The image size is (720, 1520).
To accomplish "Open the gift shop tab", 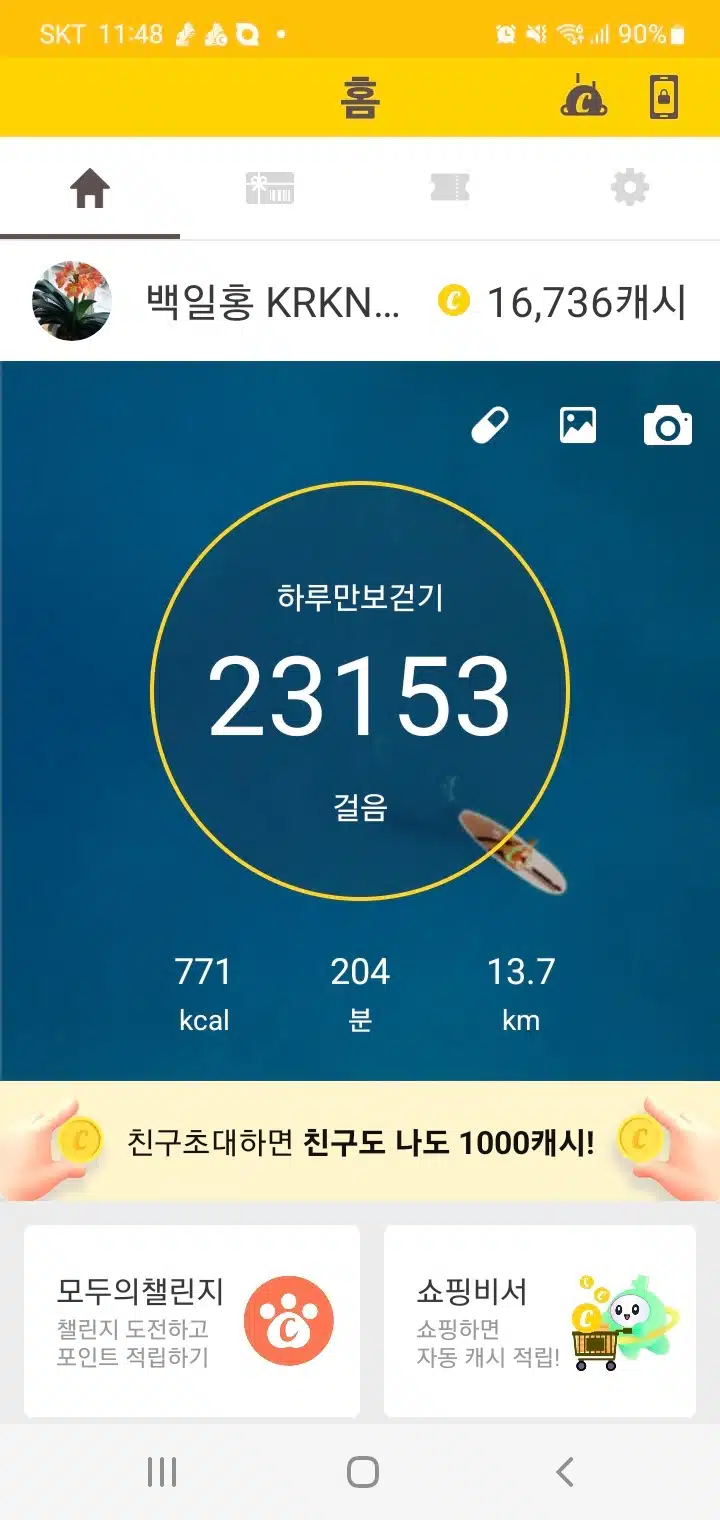I will (270, 188).
